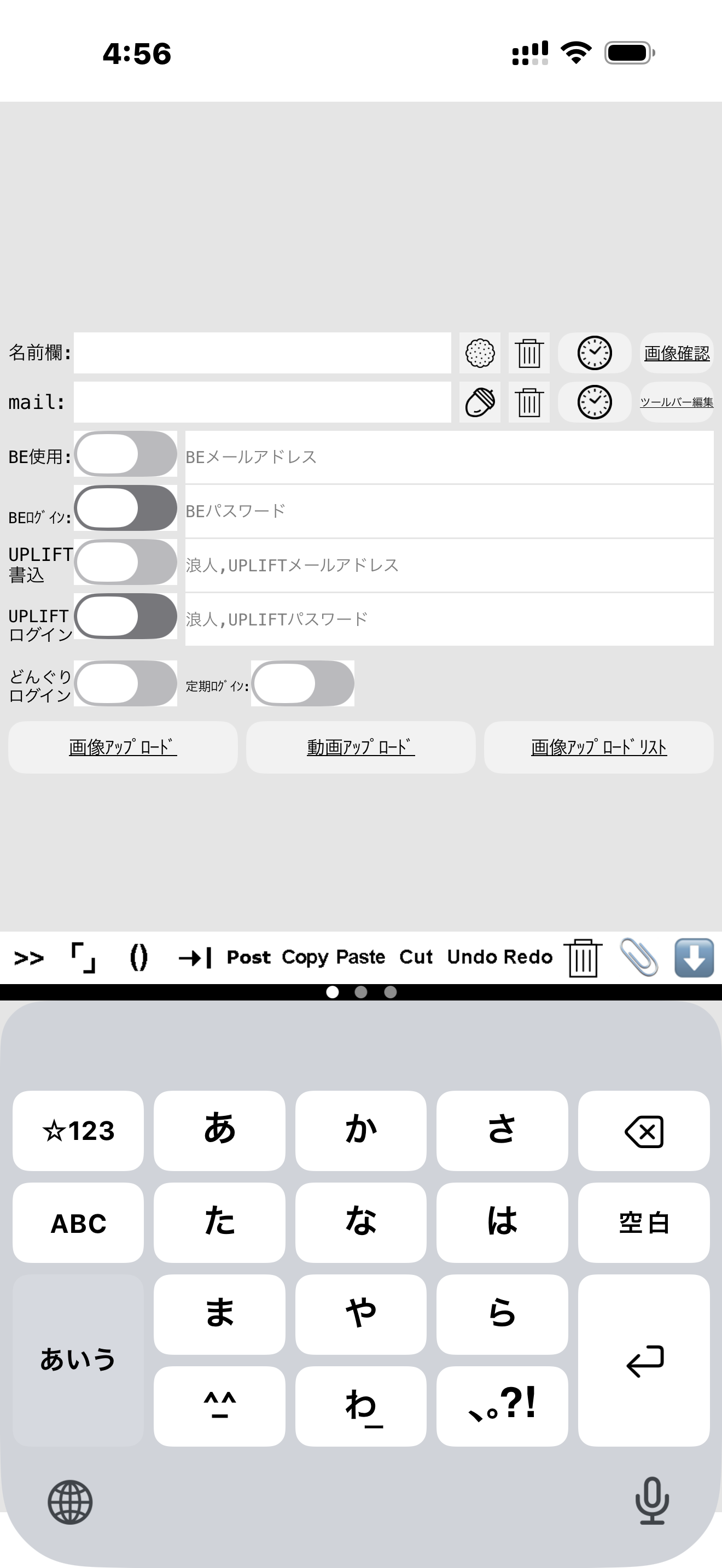Enable the BEログイン switch

click(x=125, y=508)
